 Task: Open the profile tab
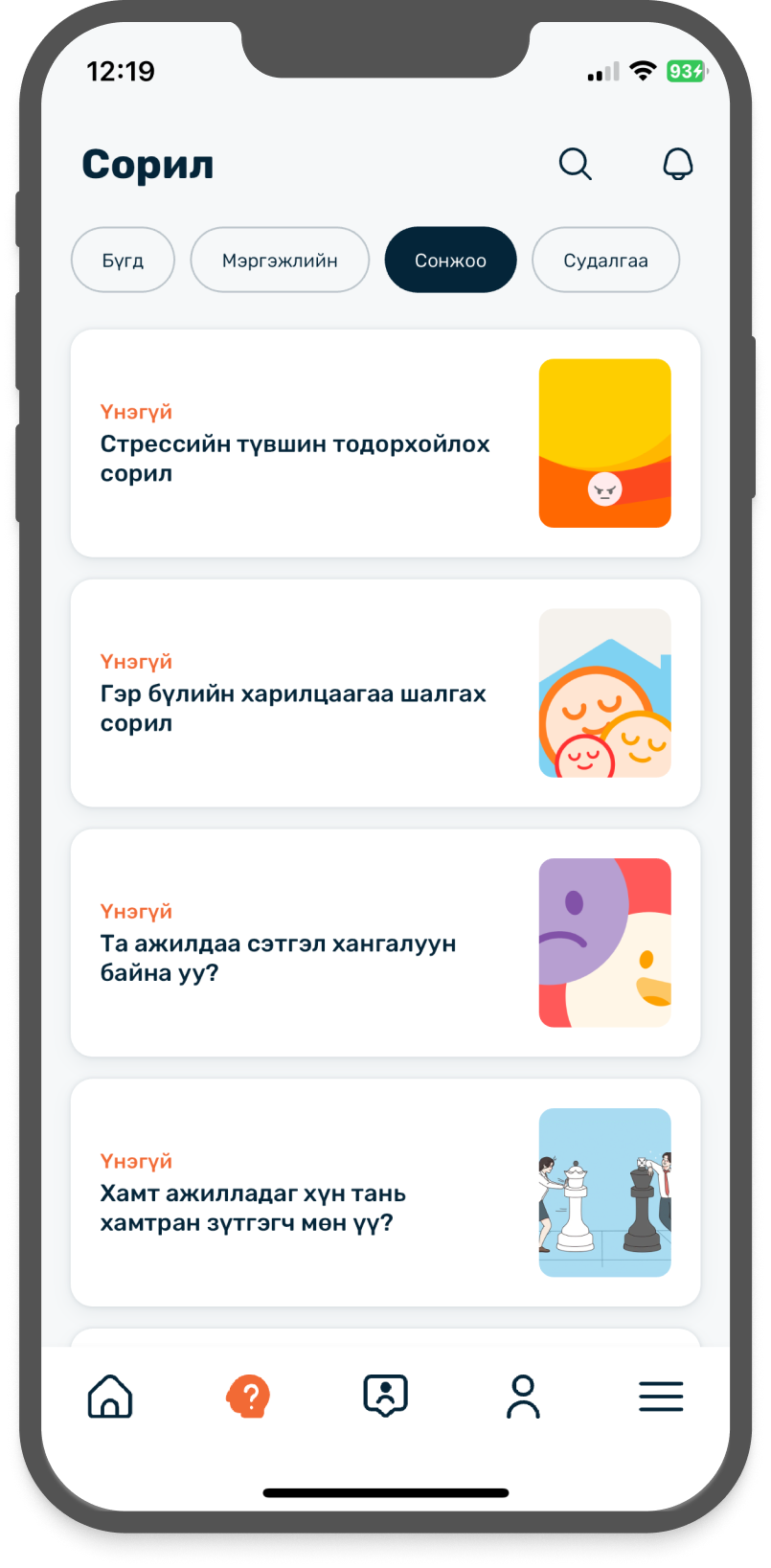coord(523,1397)
